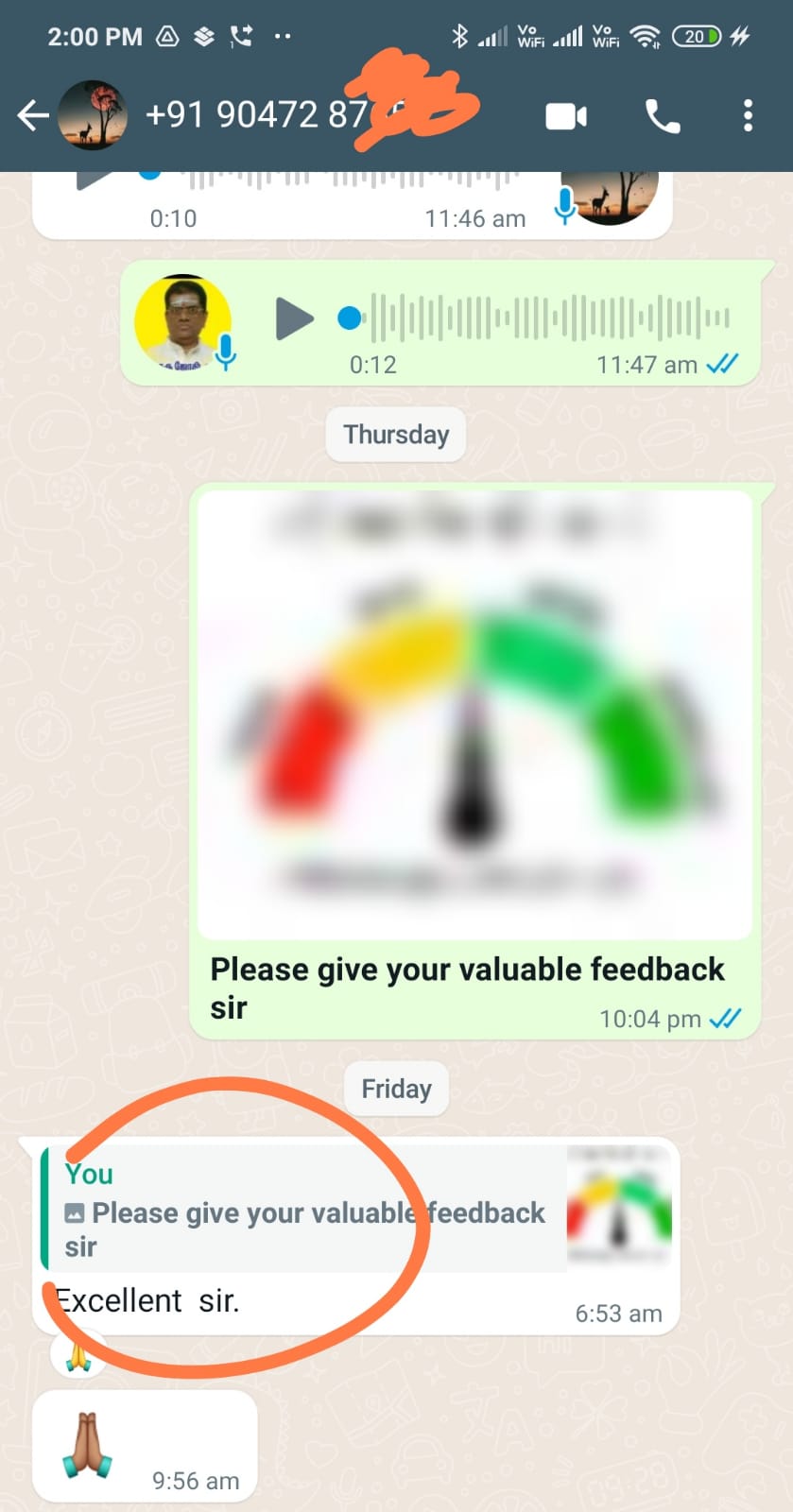Open the overflow menu

click(748, 116)
